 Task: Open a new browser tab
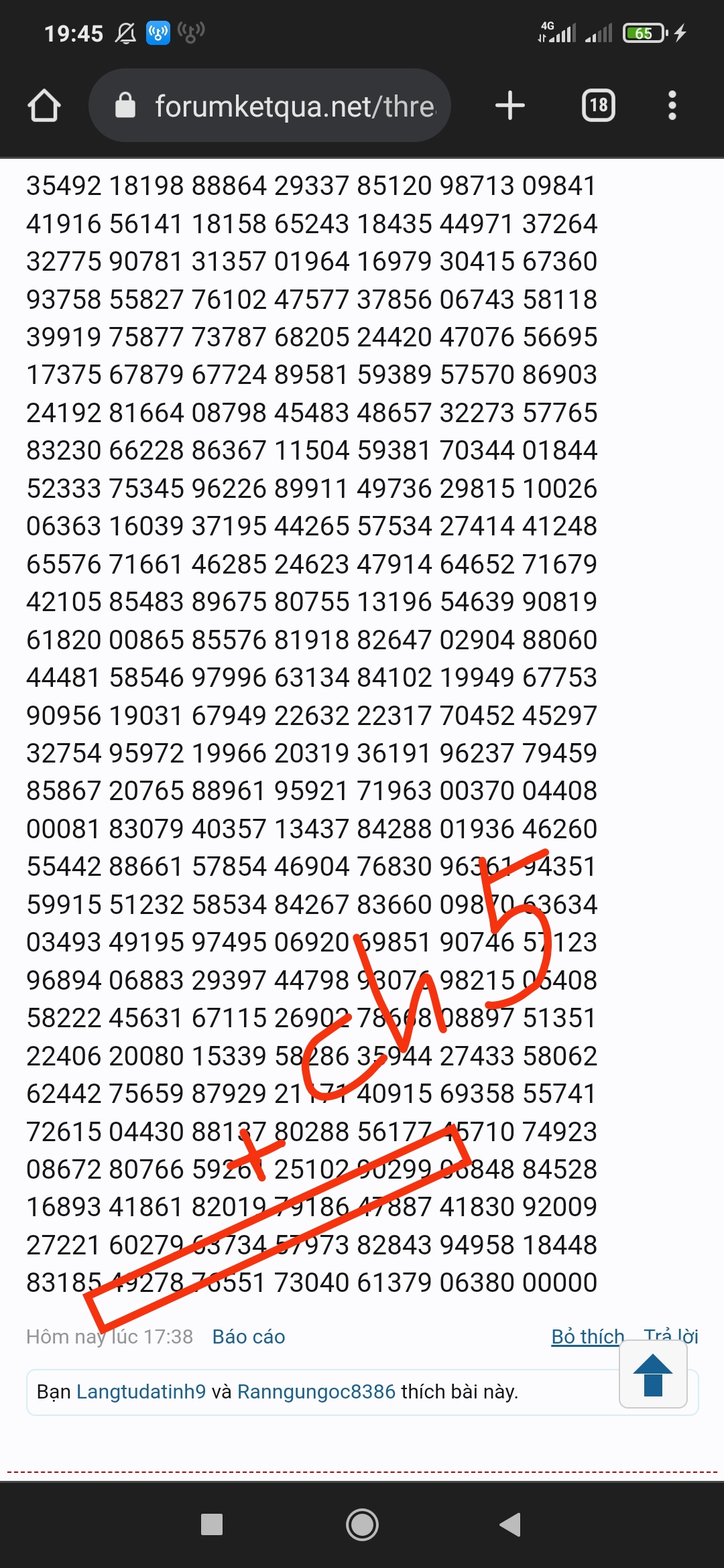(510, 106)
